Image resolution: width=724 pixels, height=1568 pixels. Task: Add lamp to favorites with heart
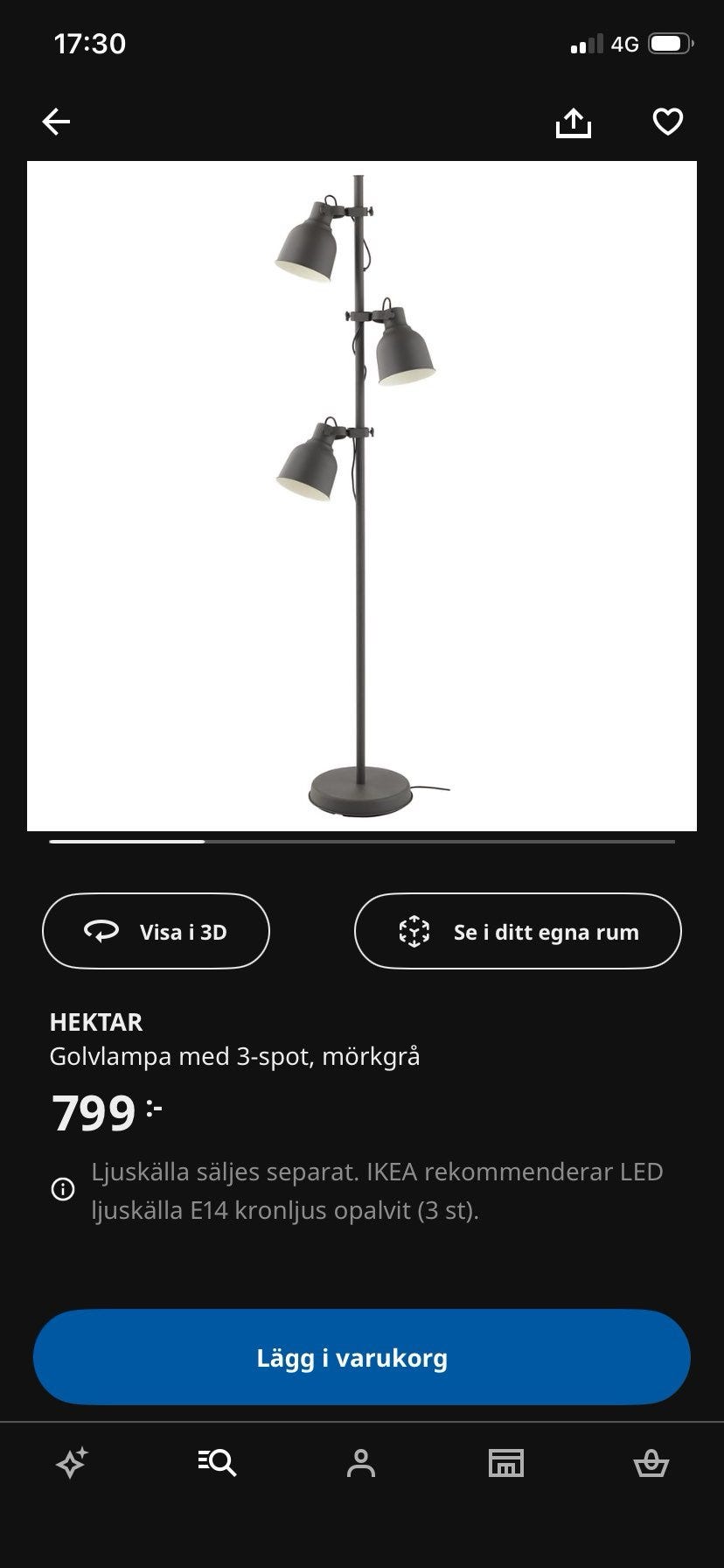668,122
